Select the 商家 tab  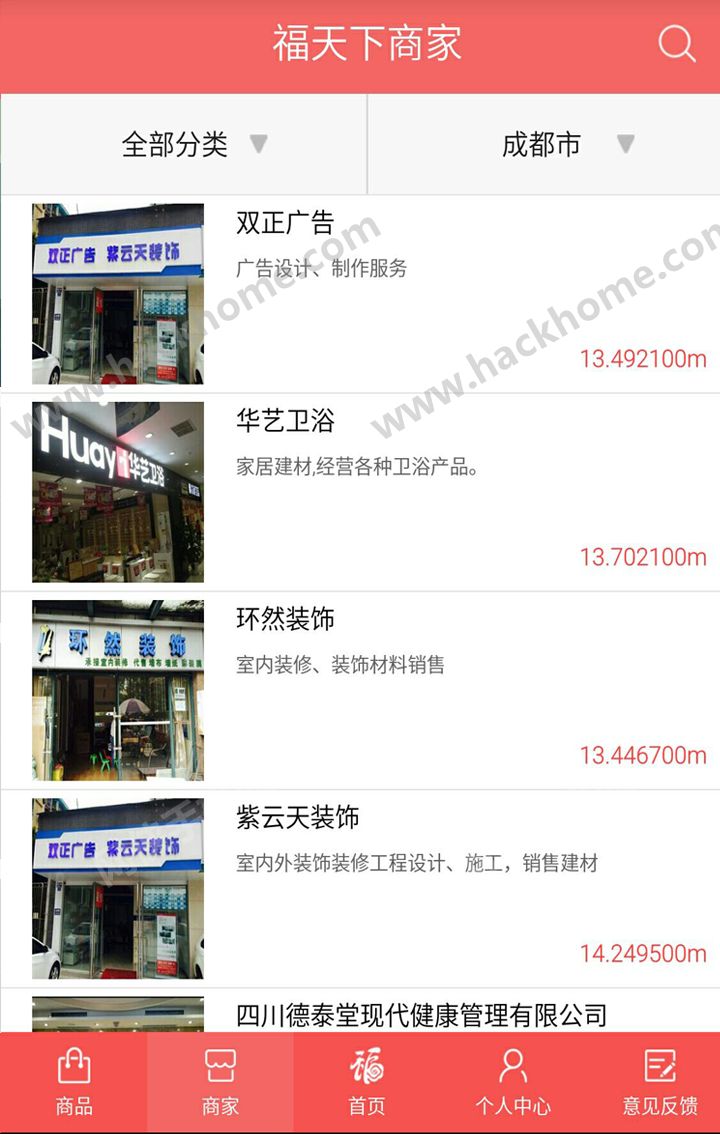point(220,1083)
